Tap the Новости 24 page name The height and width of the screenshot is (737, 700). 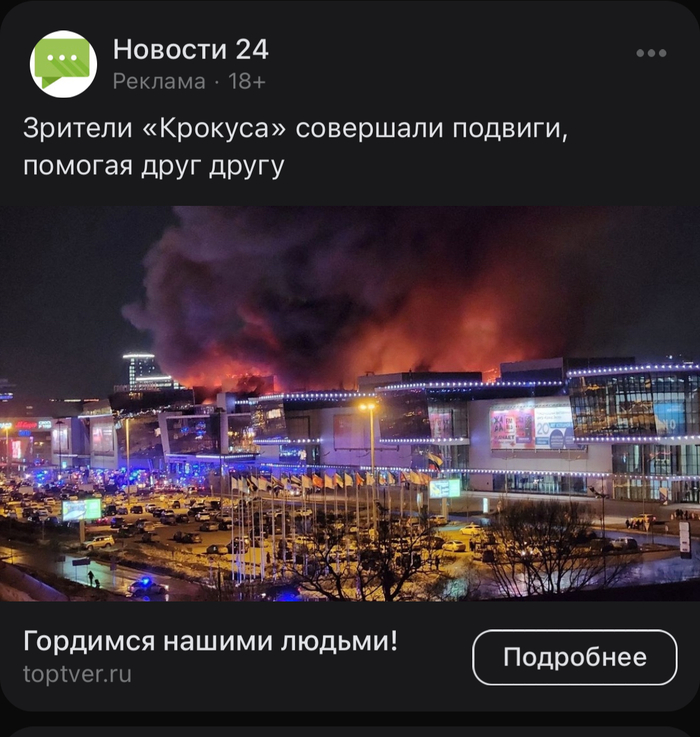(190, 49)
